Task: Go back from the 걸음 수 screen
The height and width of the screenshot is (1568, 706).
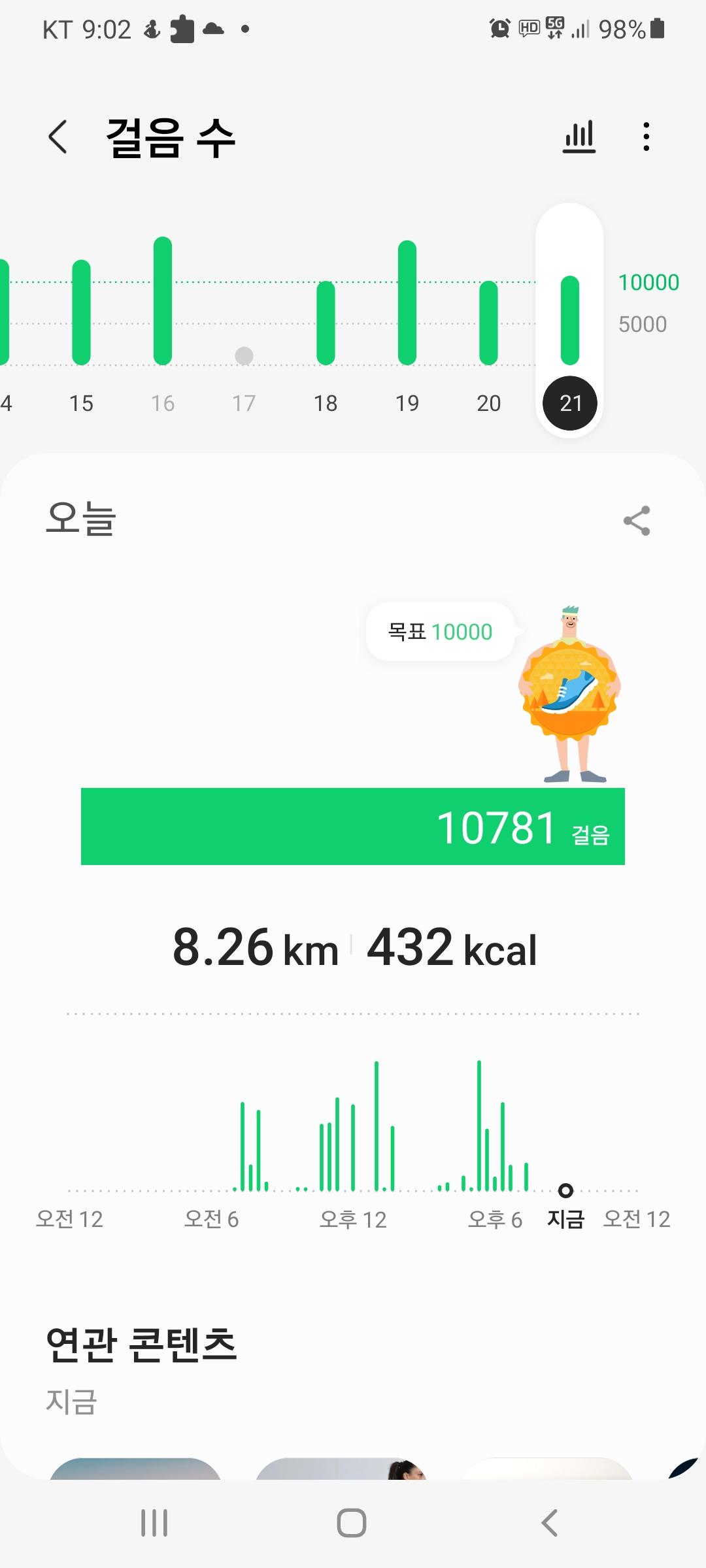Action: (58, 137)
